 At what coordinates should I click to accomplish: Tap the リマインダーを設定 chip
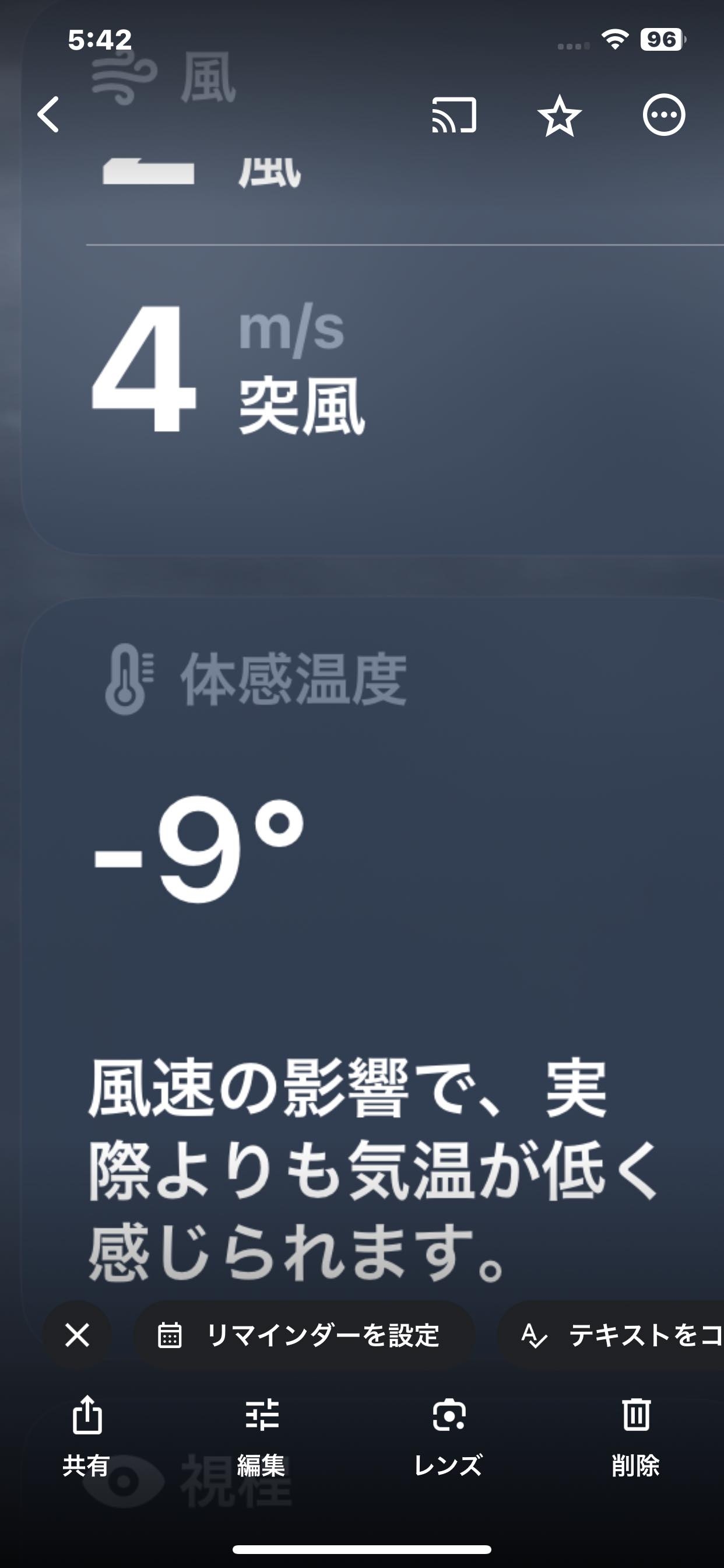304,1335
